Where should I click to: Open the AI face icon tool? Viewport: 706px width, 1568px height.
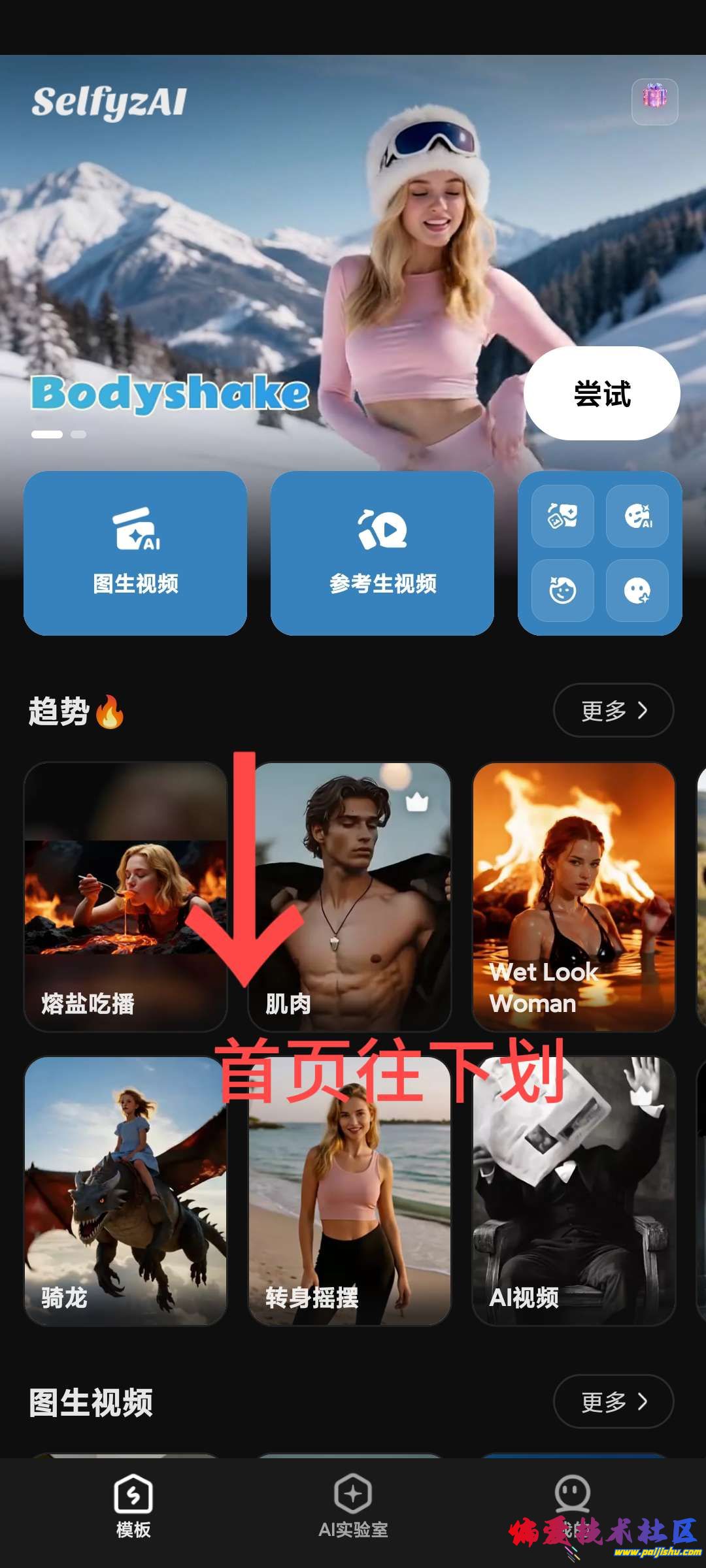(x=637, y=516)
